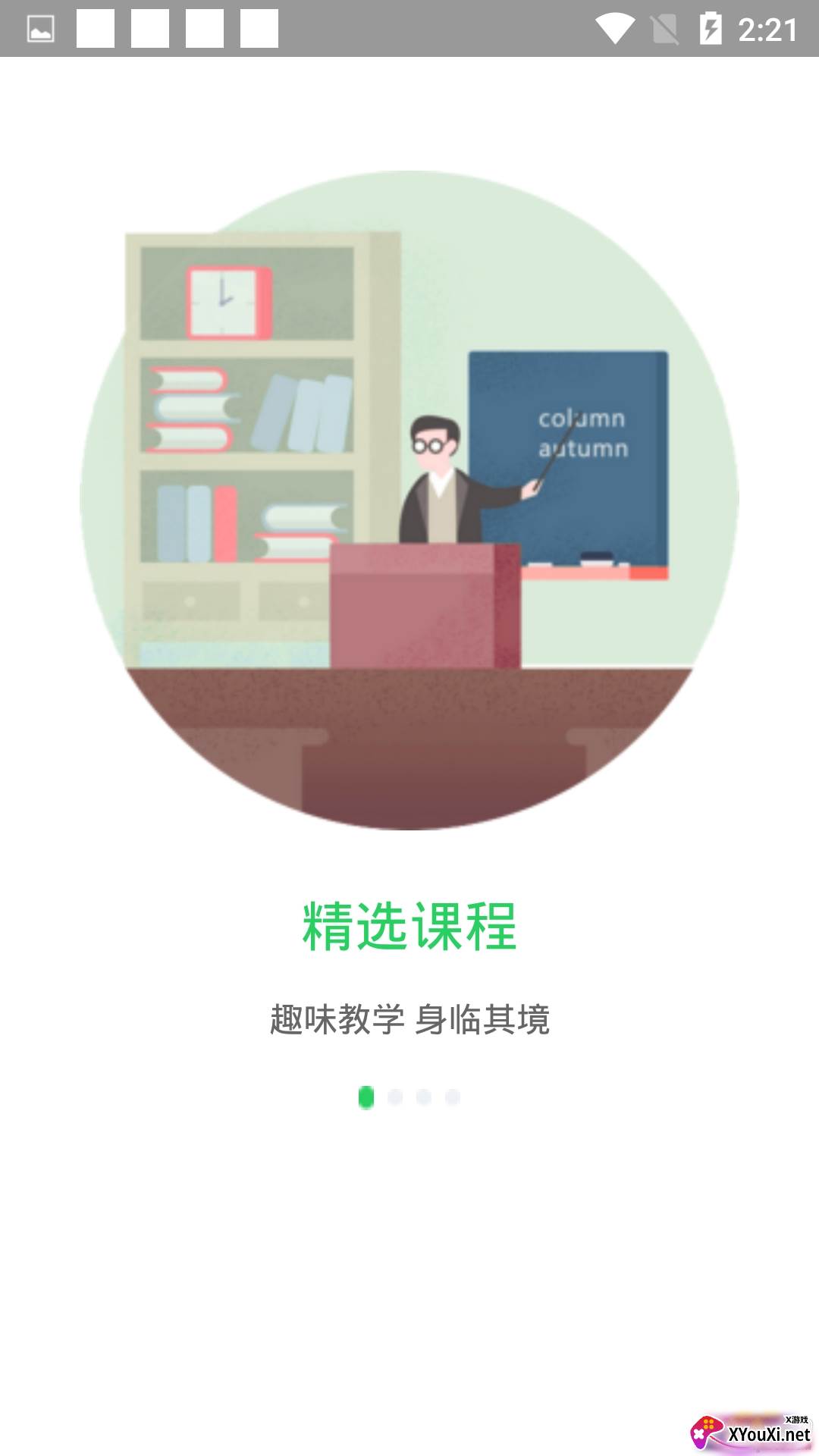Screen dimensions: 819x1456
Task: Go to the fourth page indicator dot
Action: coord(453,1097)
